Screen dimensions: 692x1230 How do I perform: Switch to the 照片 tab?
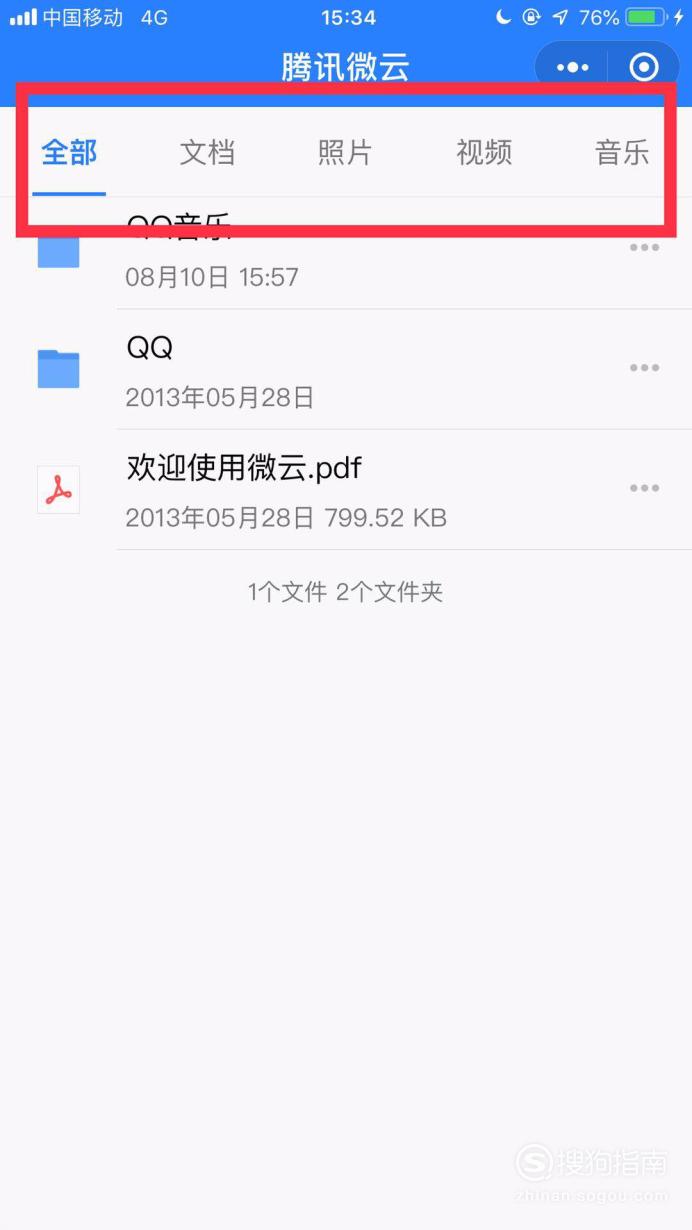[345, 153]
